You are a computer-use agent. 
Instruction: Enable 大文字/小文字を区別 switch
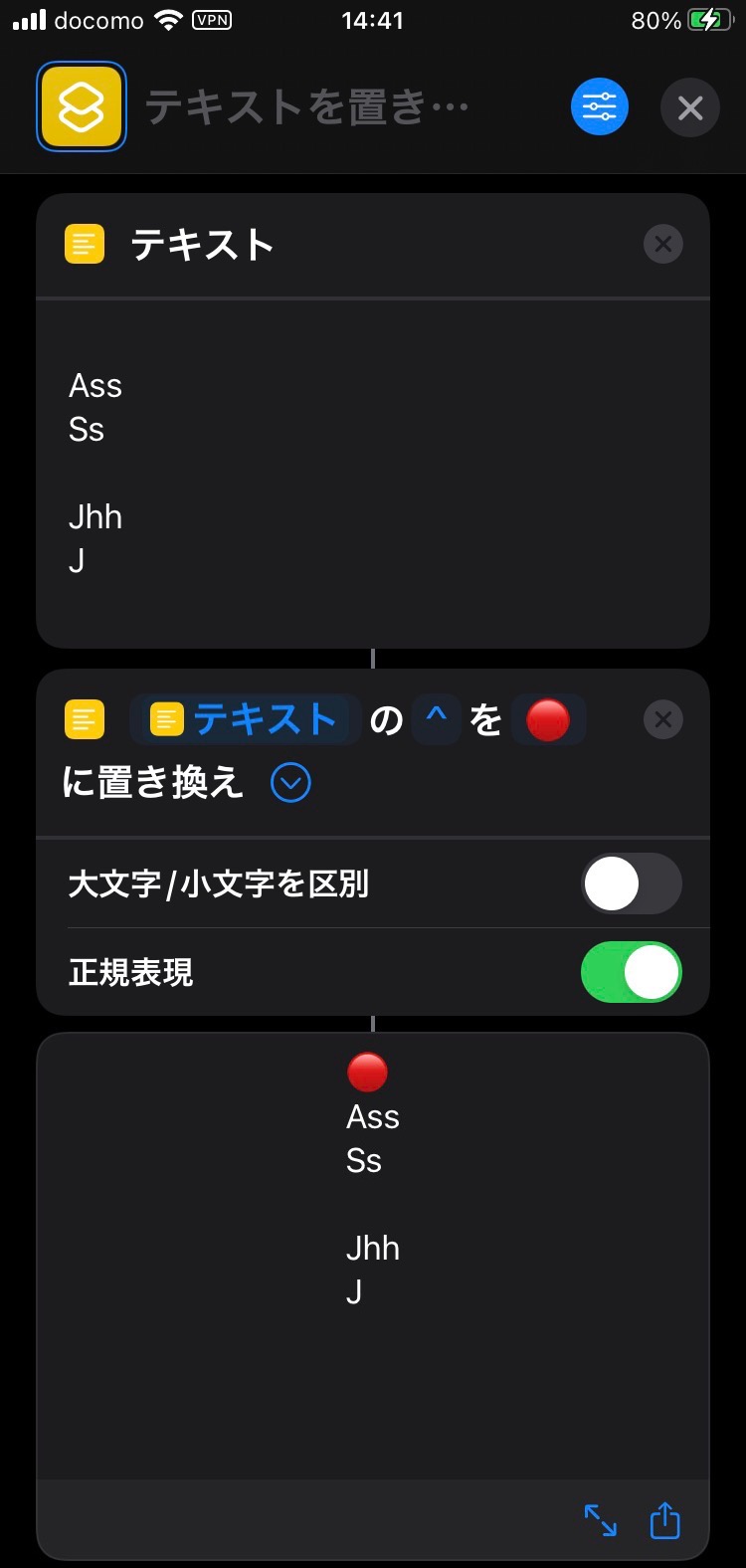click(x=631, y=883)
